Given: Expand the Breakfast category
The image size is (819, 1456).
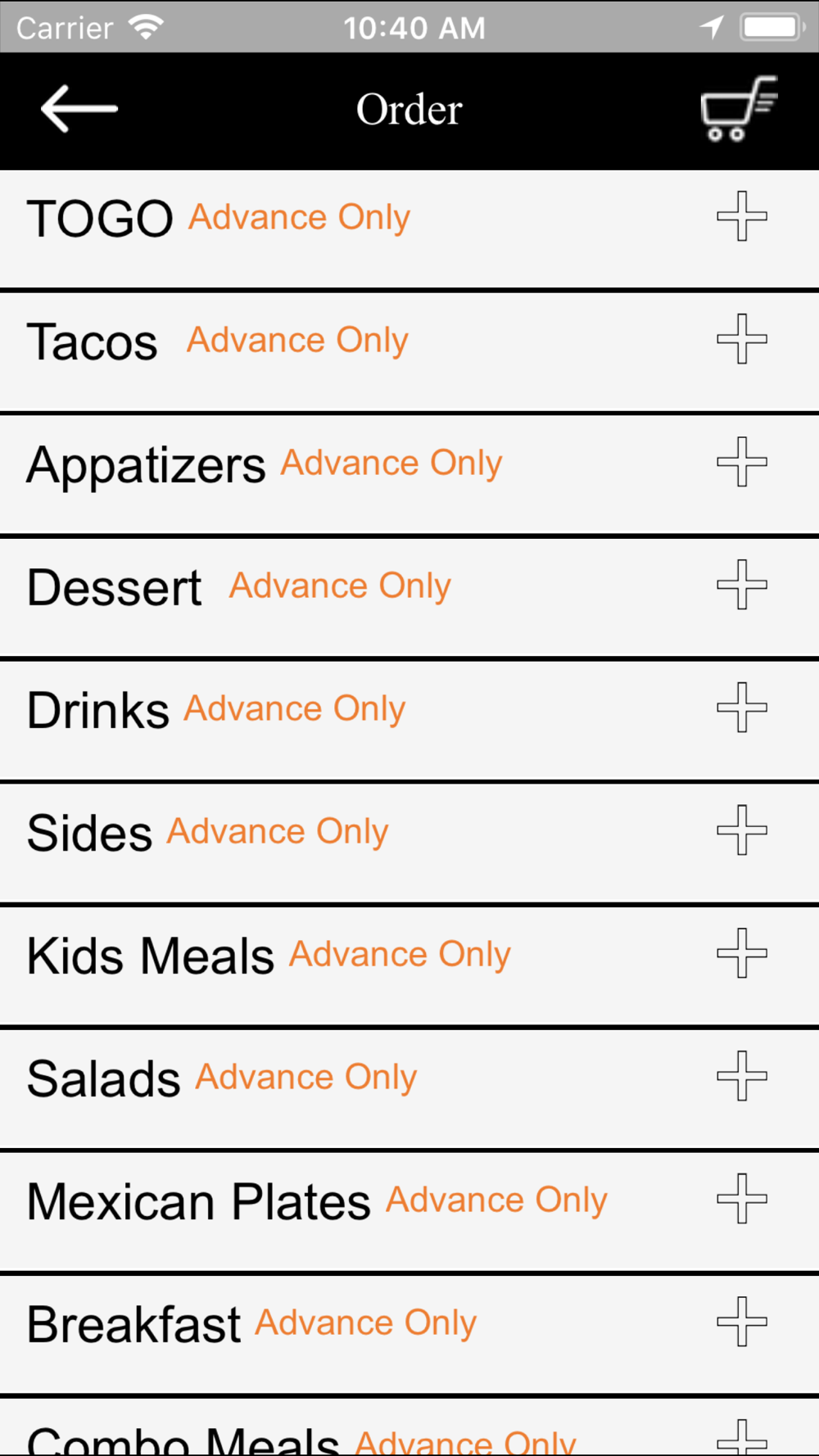Looking at the screenshot, I should 742,1322.
